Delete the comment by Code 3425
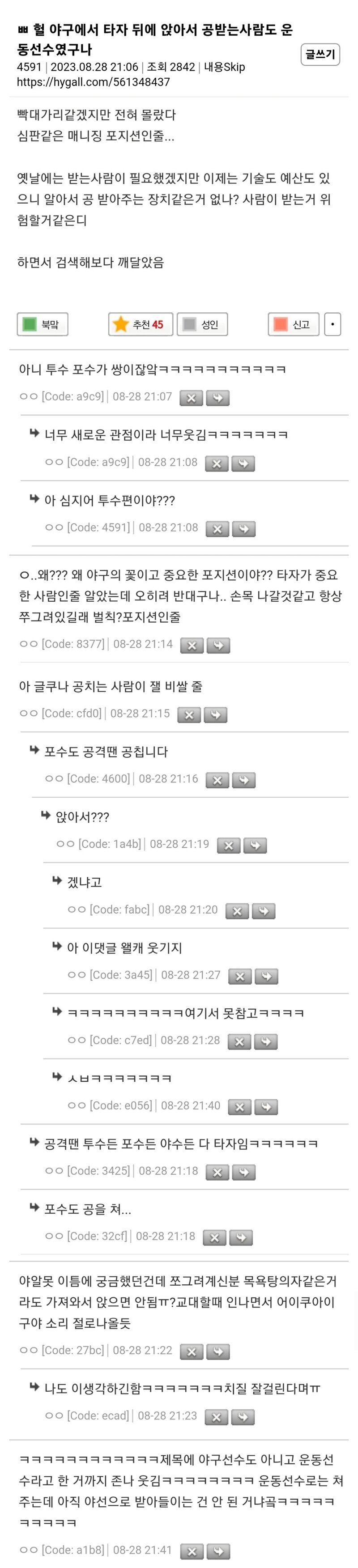This screenshot has height=1568, width=358. [x=217, y=1173]
